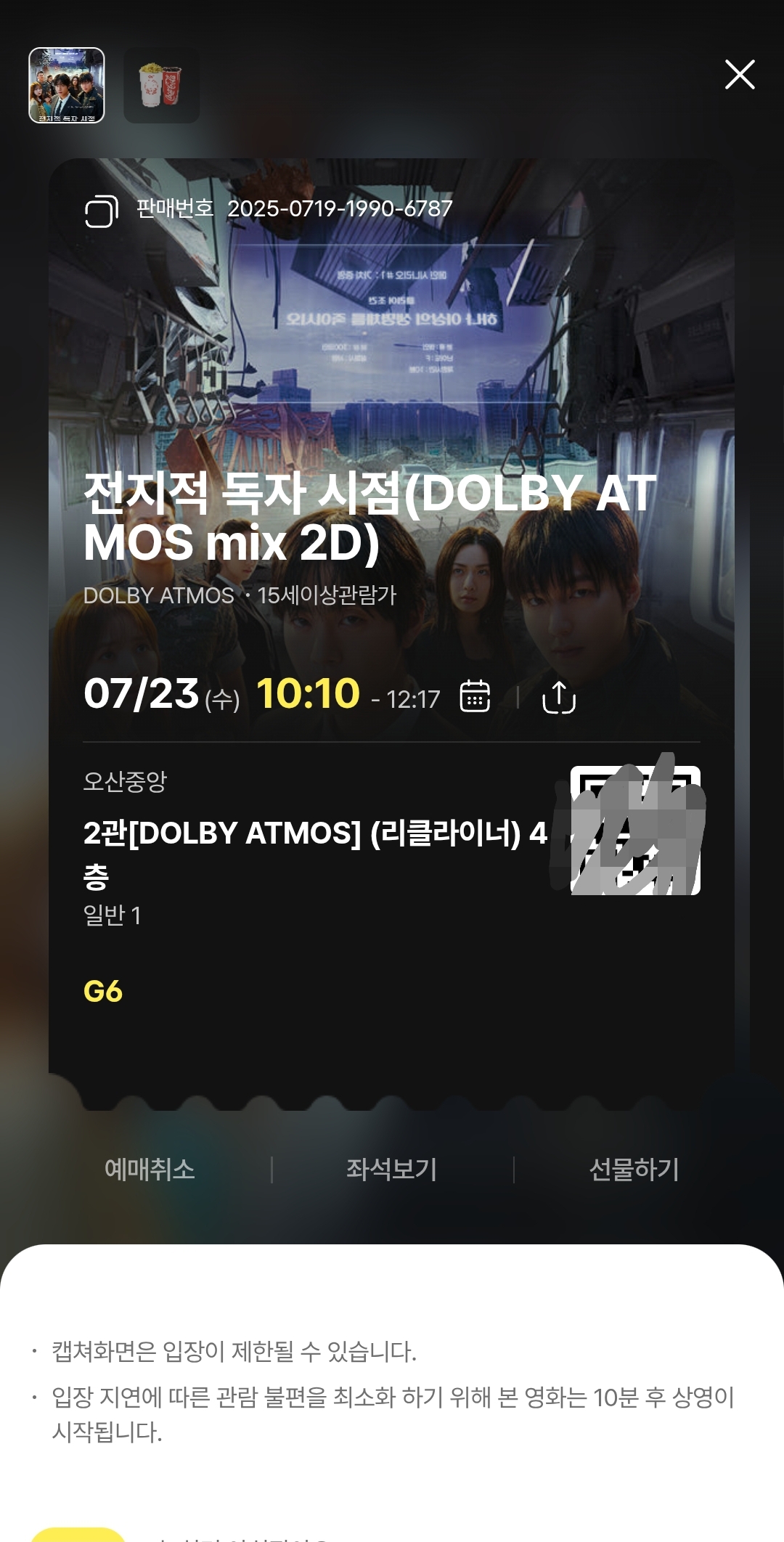Image resolution: width=784 pixels, height=1542 pixels.
Task: Select the movie poster thumbnail at top
Action: coord(67,86)
